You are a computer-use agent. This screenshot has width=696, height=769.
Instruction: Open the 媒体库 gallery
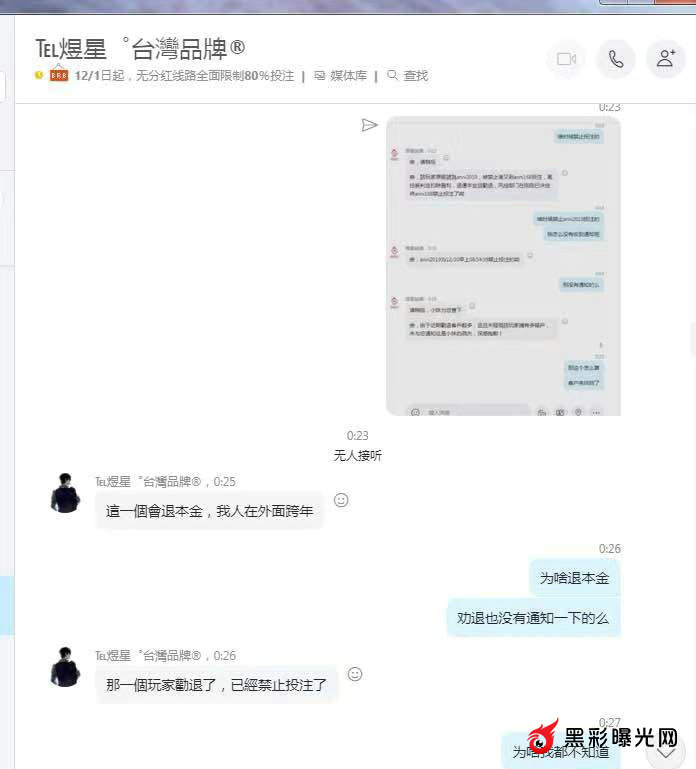(x=340, y=75)
